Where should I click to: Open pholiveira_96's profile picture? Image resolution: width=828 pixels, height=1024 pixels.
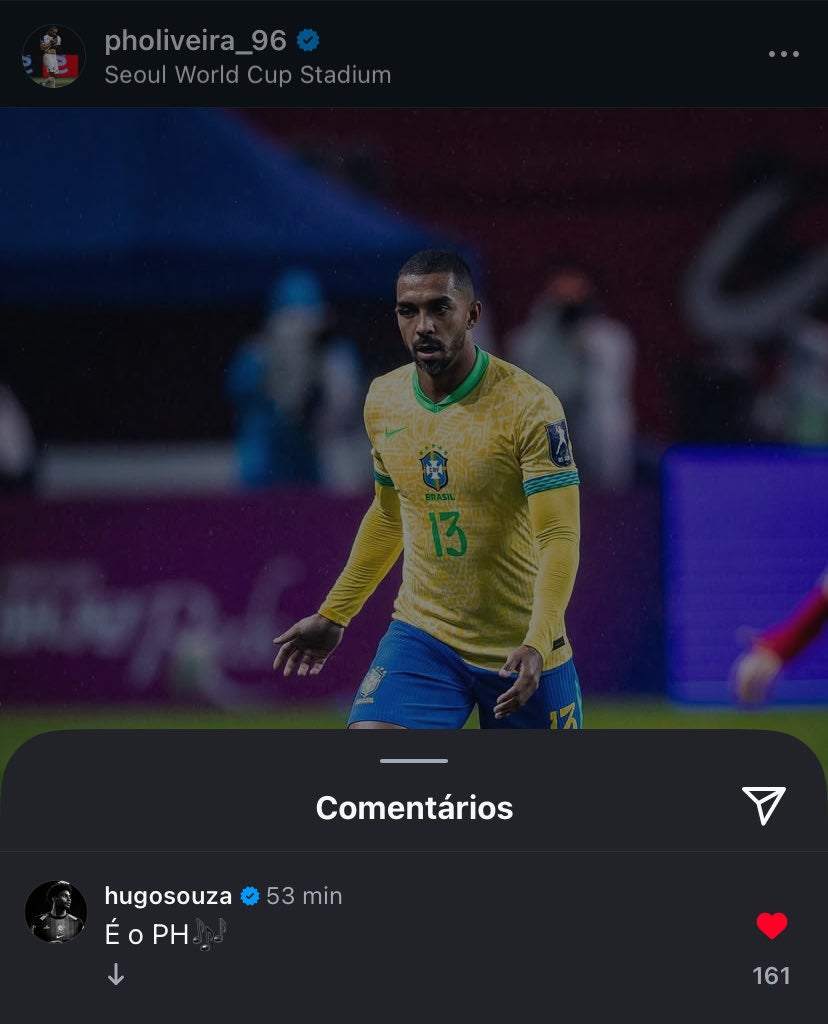click(x=53, y=56)
